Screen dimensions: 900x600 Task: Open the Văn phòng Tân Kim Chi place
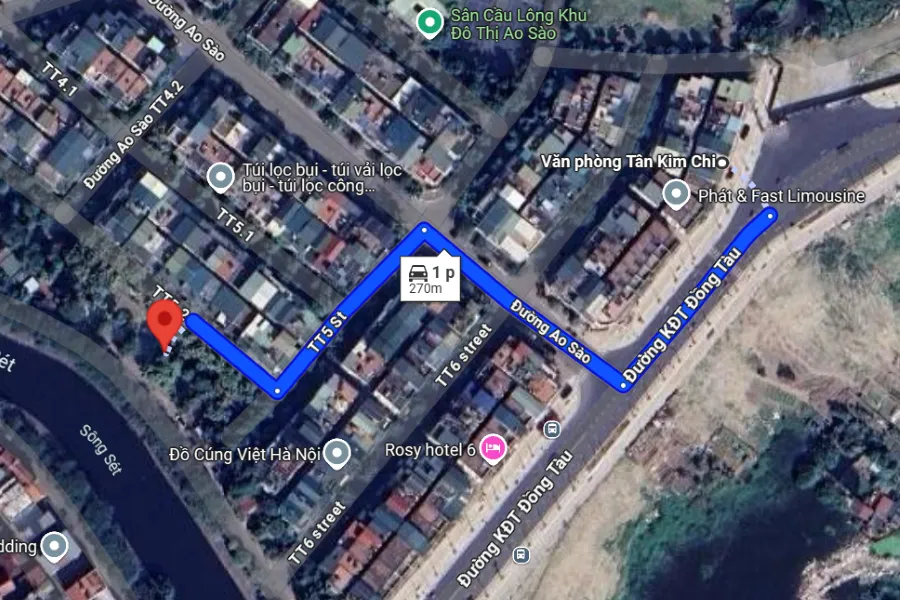pos(721,161)
